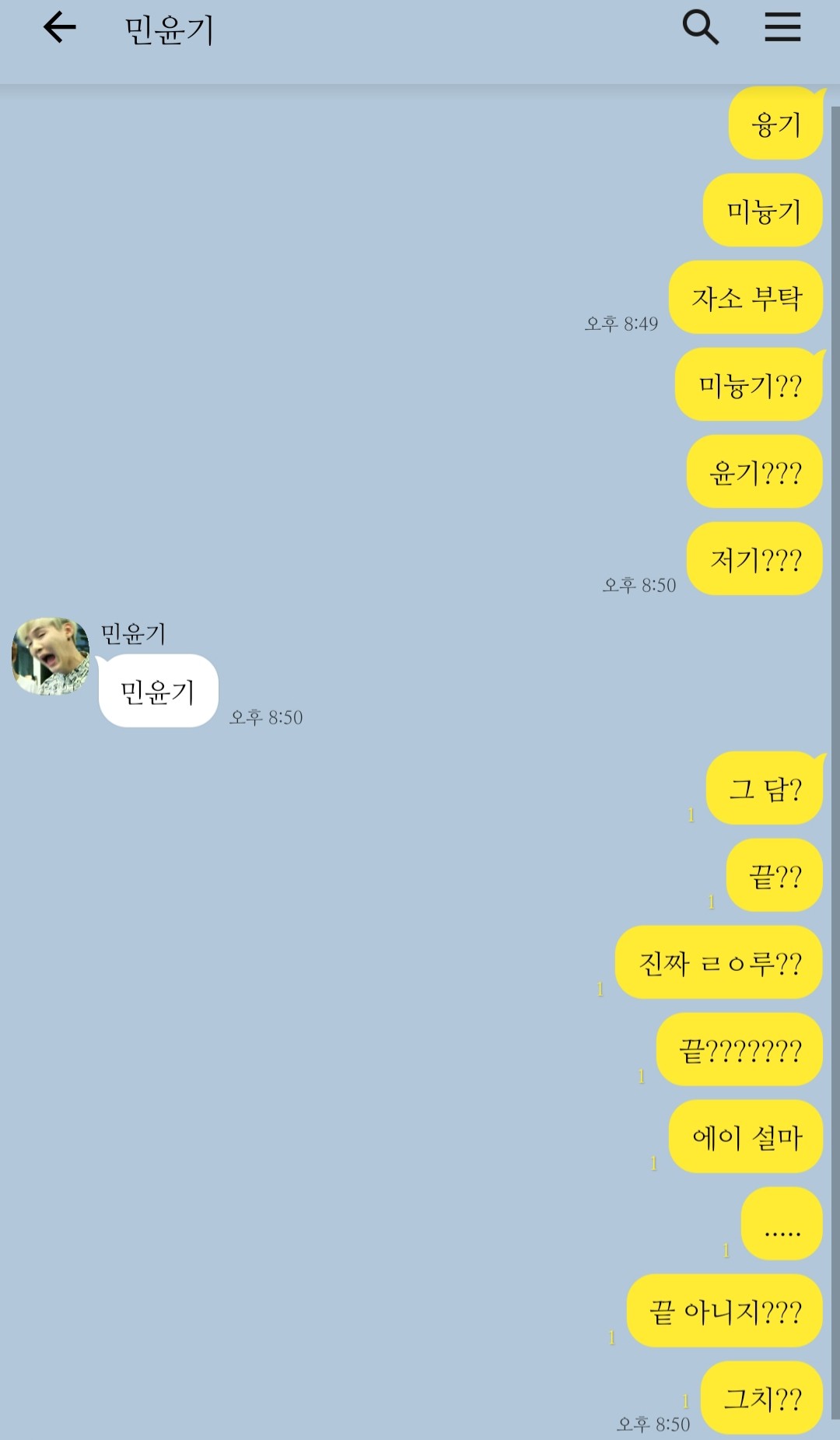Search within this chat room

pos(700,28)
